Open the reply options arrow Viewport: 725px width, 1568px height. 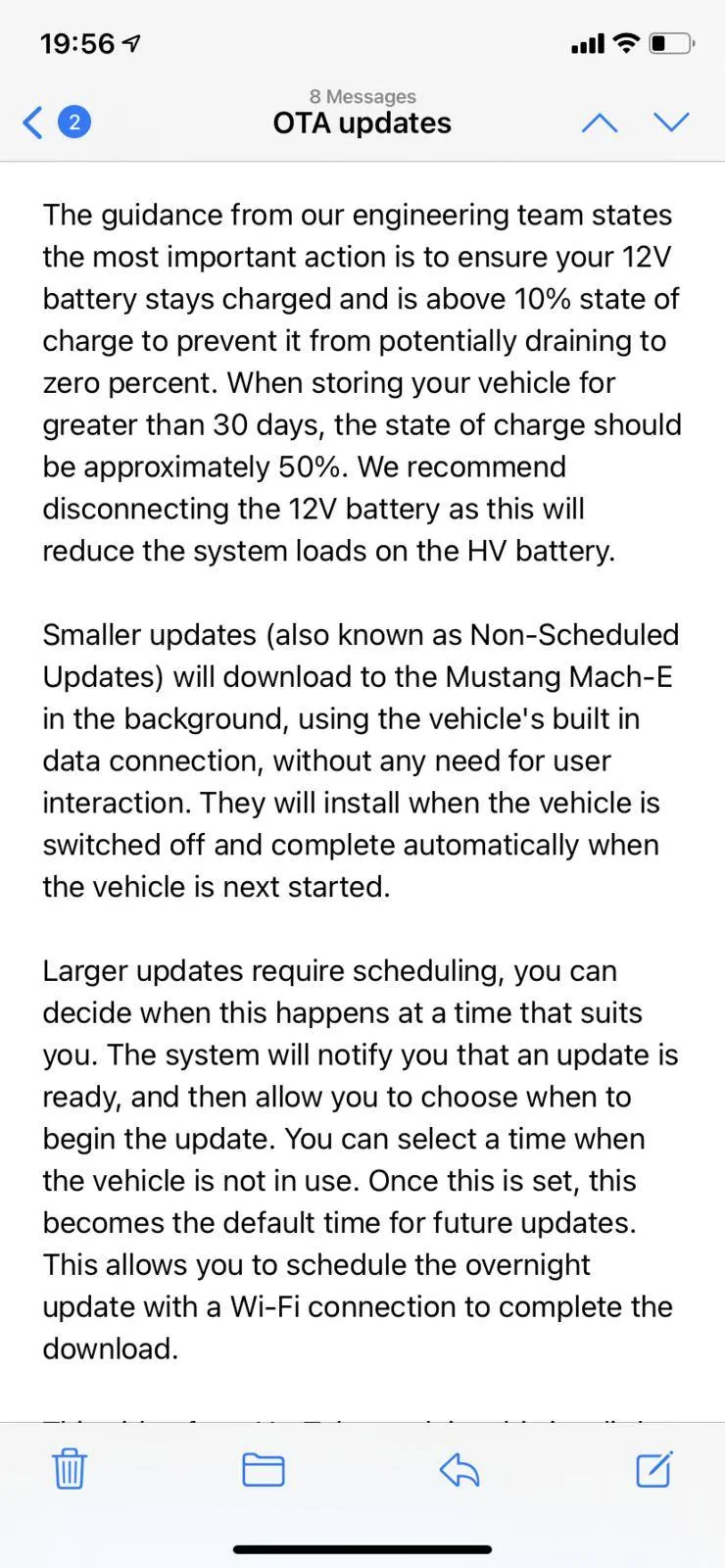[459, 1469]
